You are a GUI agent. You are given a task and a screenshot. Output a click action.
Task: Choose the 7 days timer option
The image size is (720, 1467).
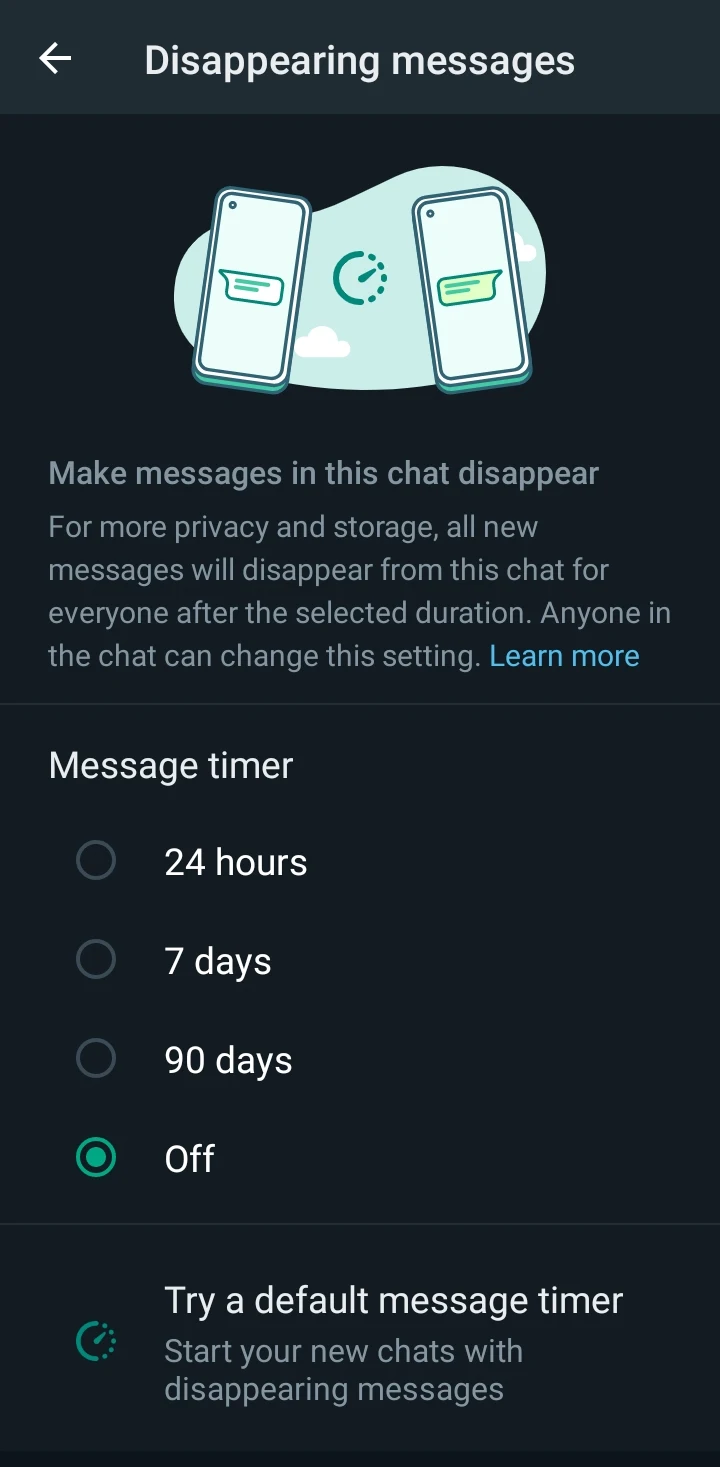tap(360, 960)
